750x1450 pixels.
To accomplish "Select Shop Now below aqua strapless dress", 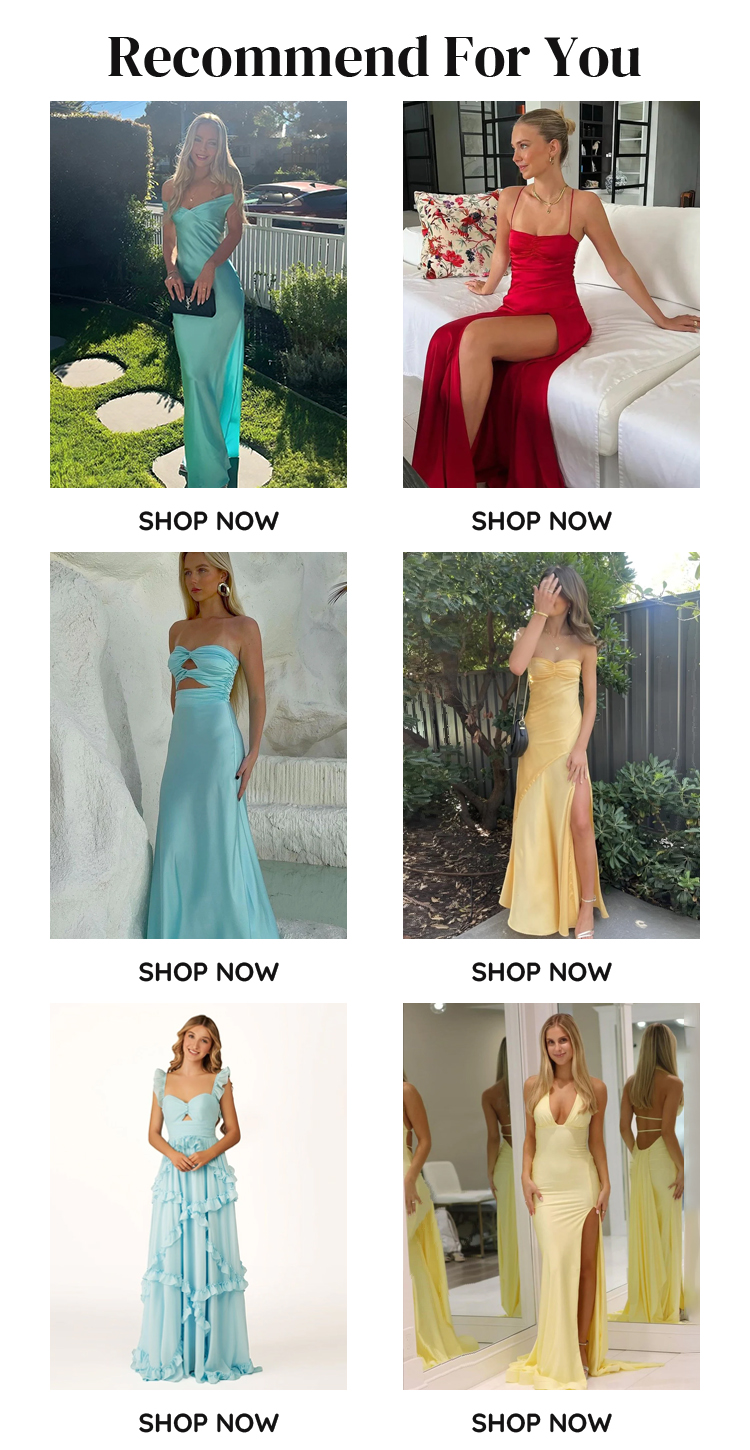I will [x=208, y=972].
